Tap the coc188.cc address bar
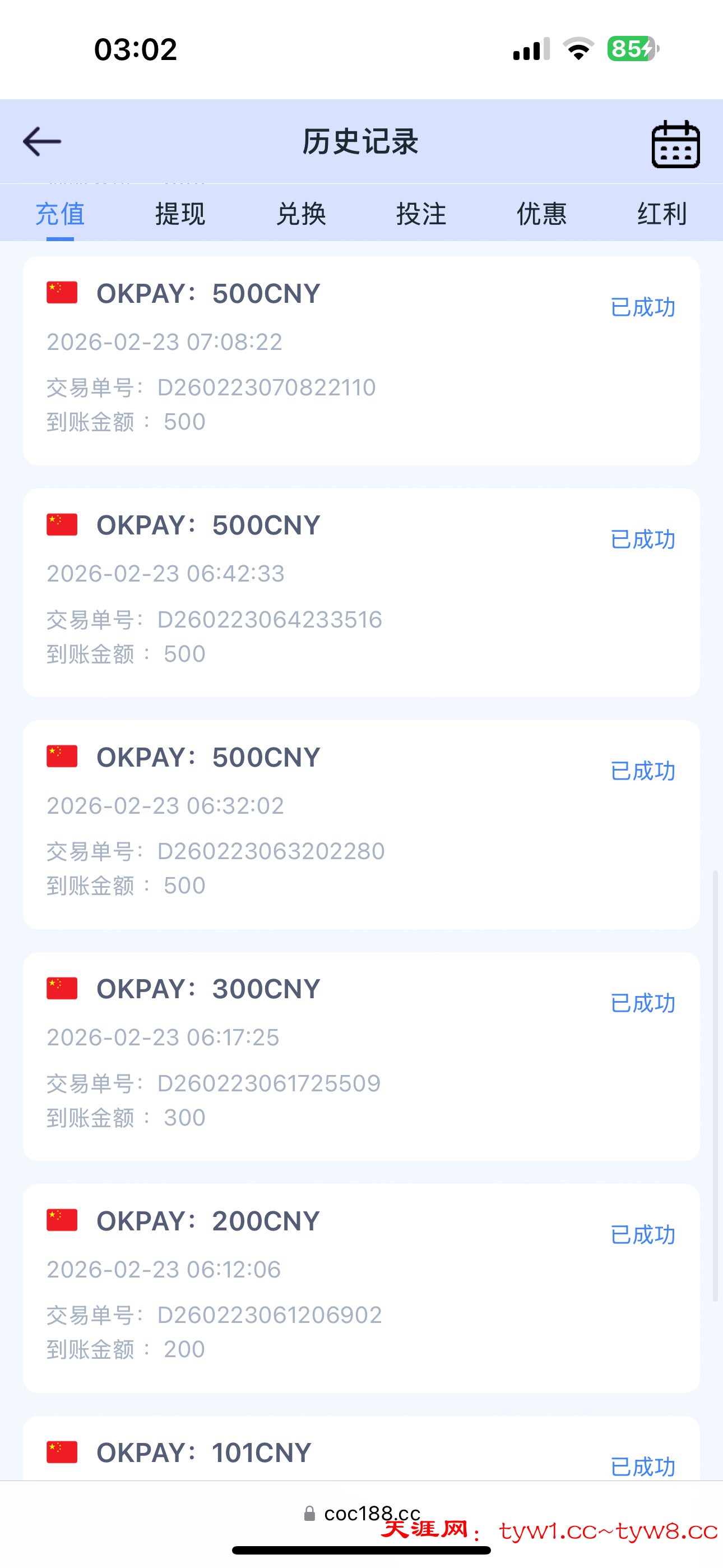Image resolution: width=723 pixels, height=1568 pixels. (x=361, y=1513)
